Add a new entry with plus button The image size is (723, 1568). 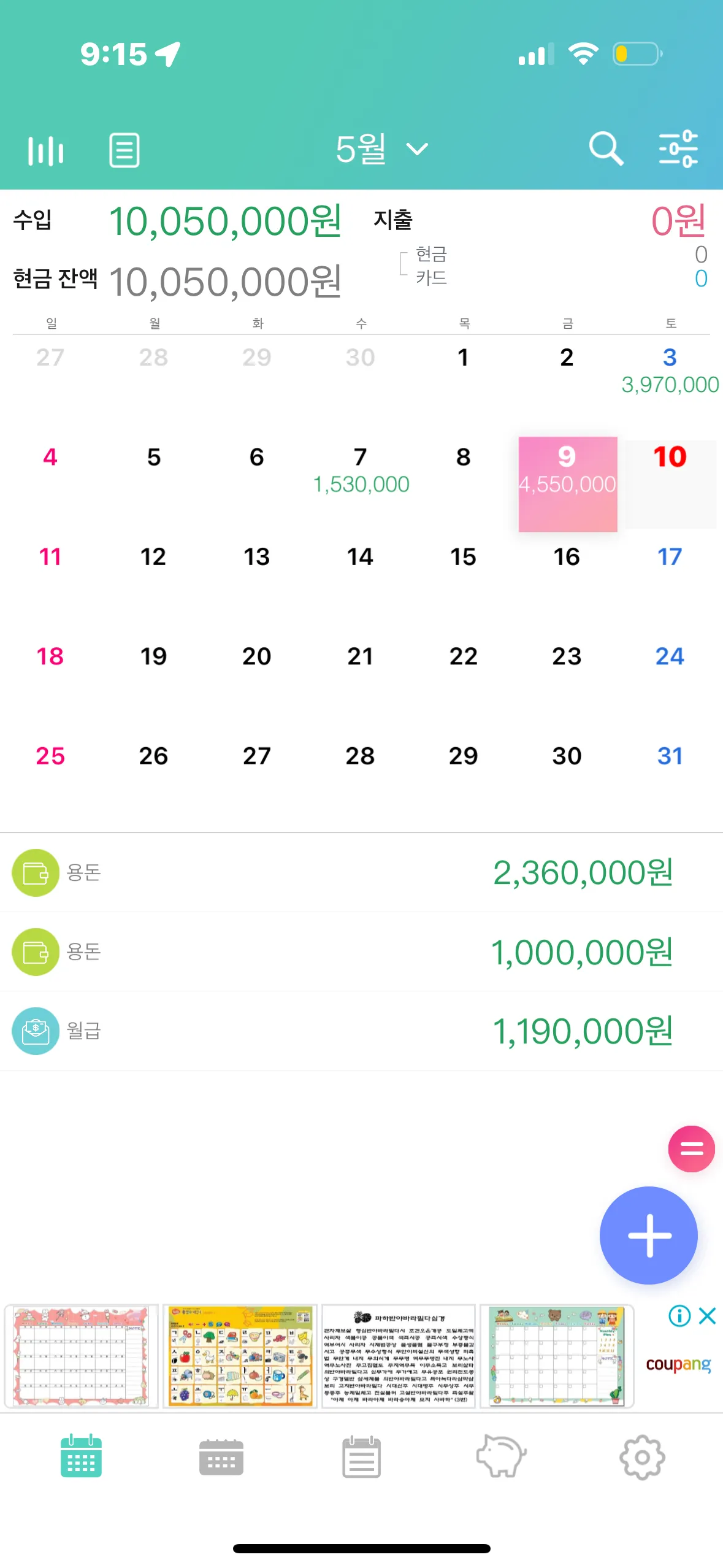point(648,1235)
